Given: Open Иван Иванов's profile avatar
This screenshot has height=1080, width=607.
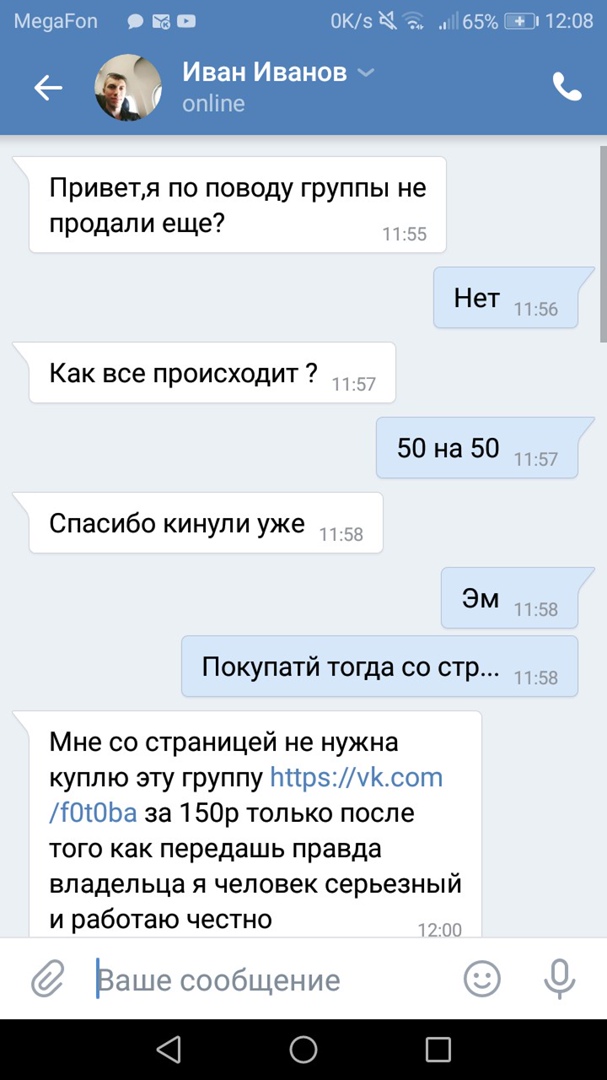Looking at the screenshot, I should point(128,88).
